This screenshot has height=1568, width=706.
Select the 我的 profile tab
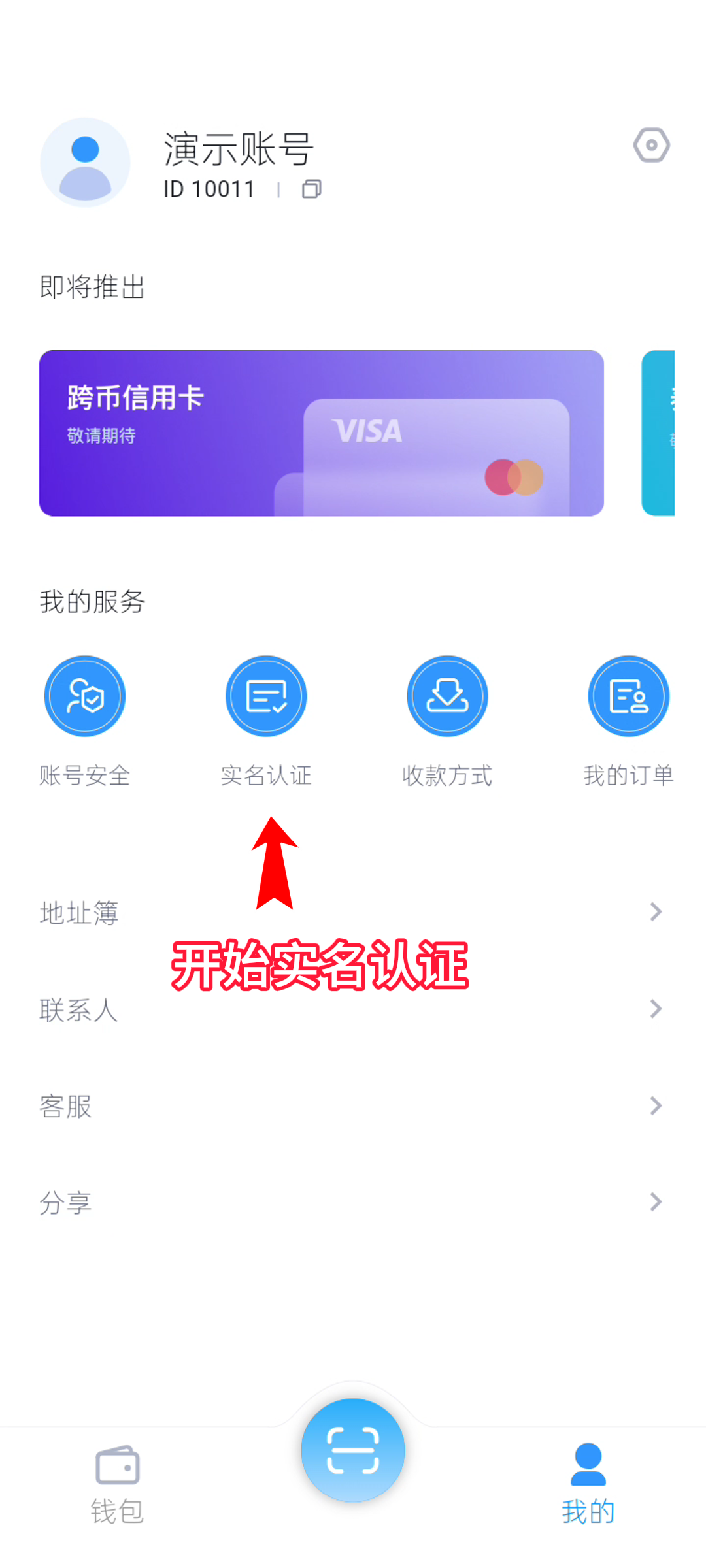[x=588, y=1484]
